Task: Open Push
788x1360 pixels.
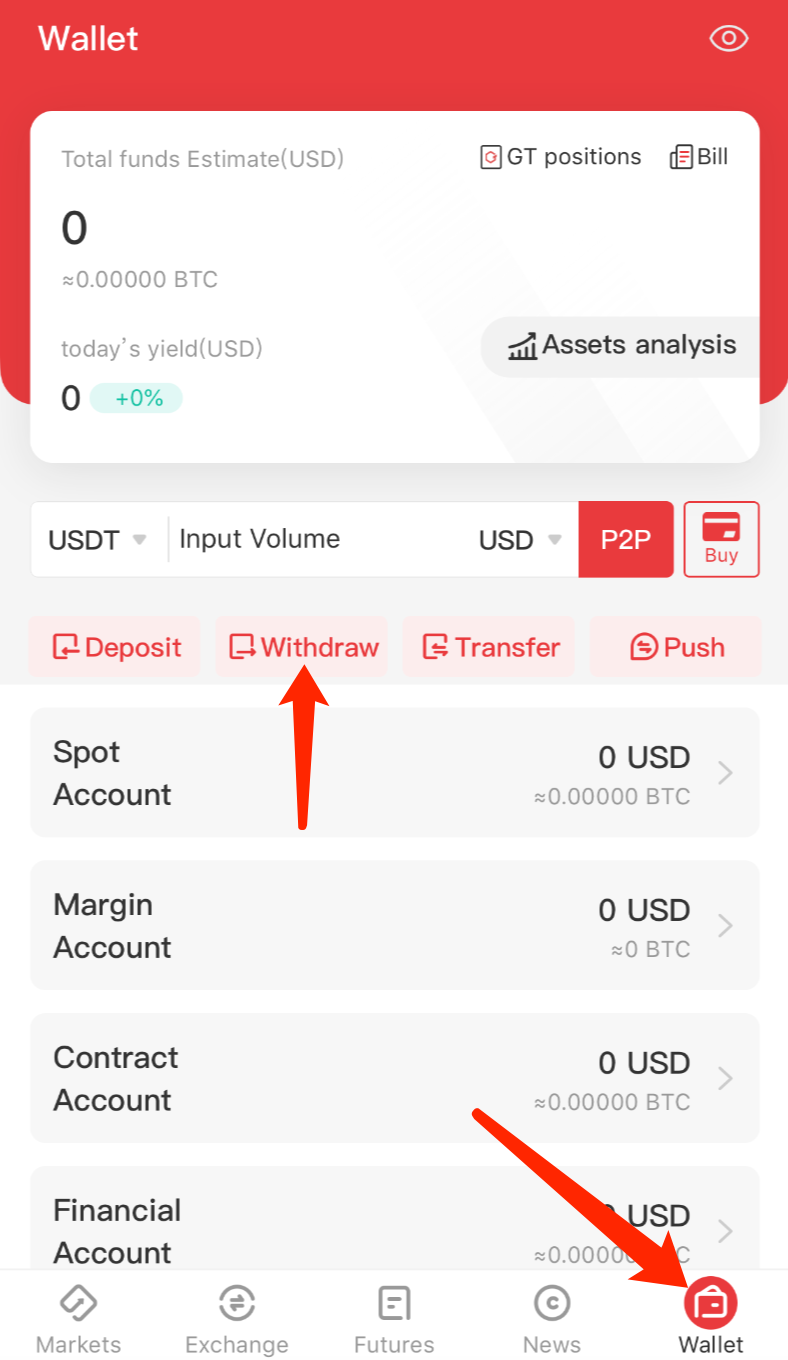Action: [x=676, y=647]
